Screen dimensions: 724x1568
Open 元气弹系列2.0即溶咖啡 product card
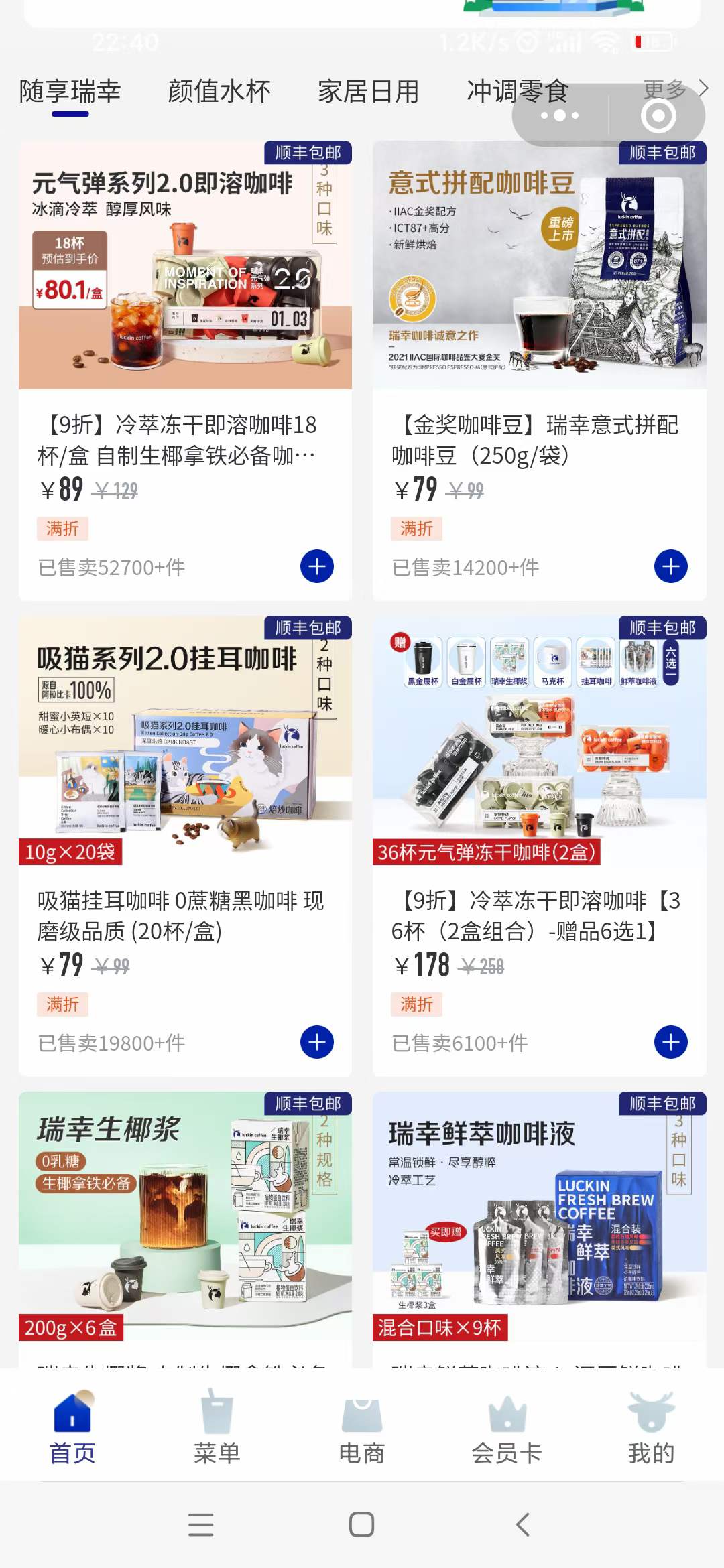185,268
